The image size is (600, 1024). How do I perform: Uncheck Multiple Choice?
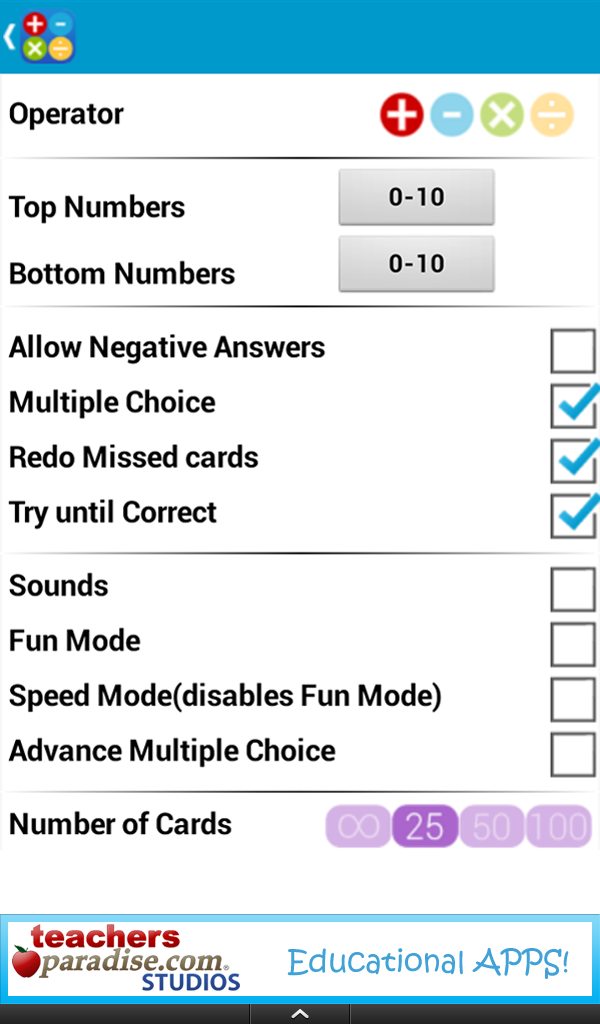pyautogui.click(x=573, y=406)
